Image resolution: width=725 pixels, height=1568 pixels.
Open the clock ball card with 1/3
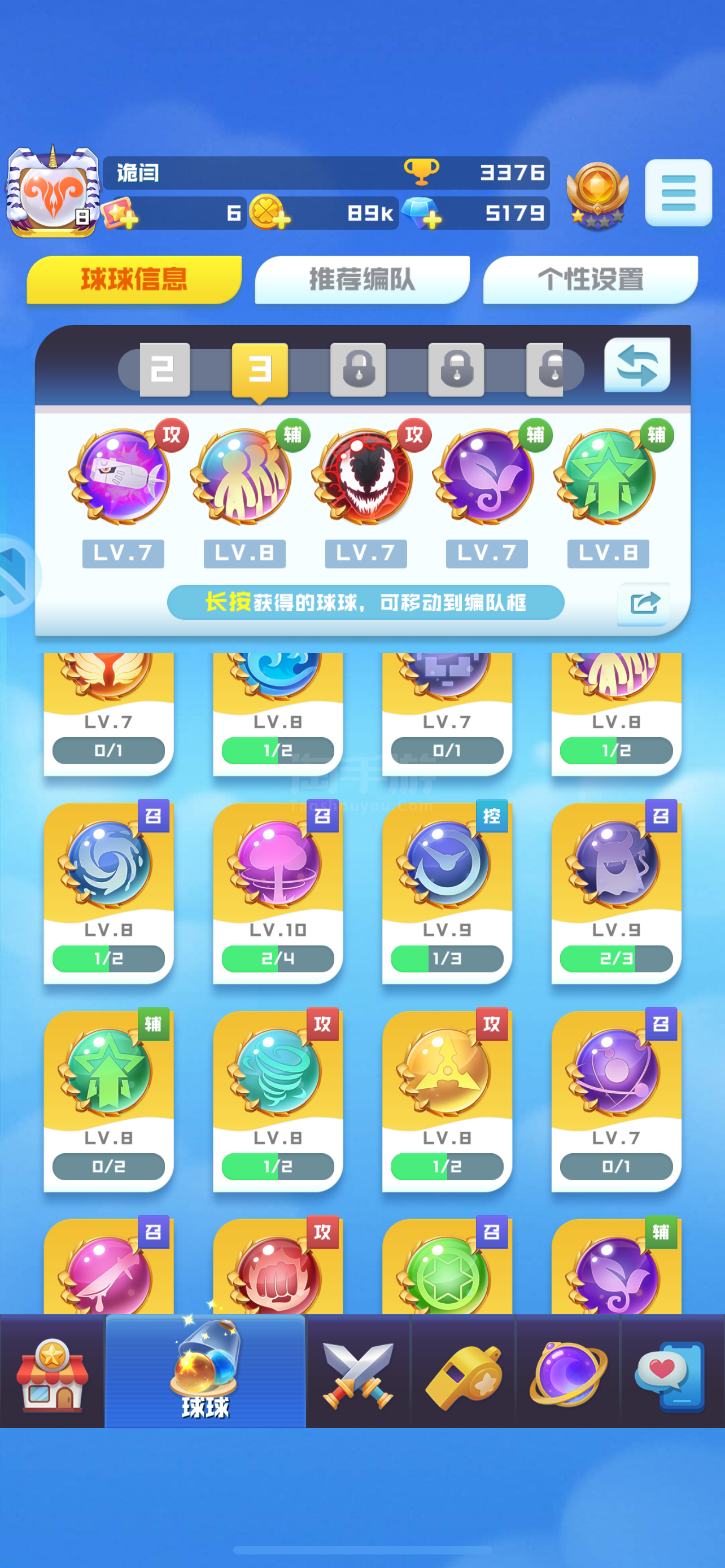[x=447, y=892]
